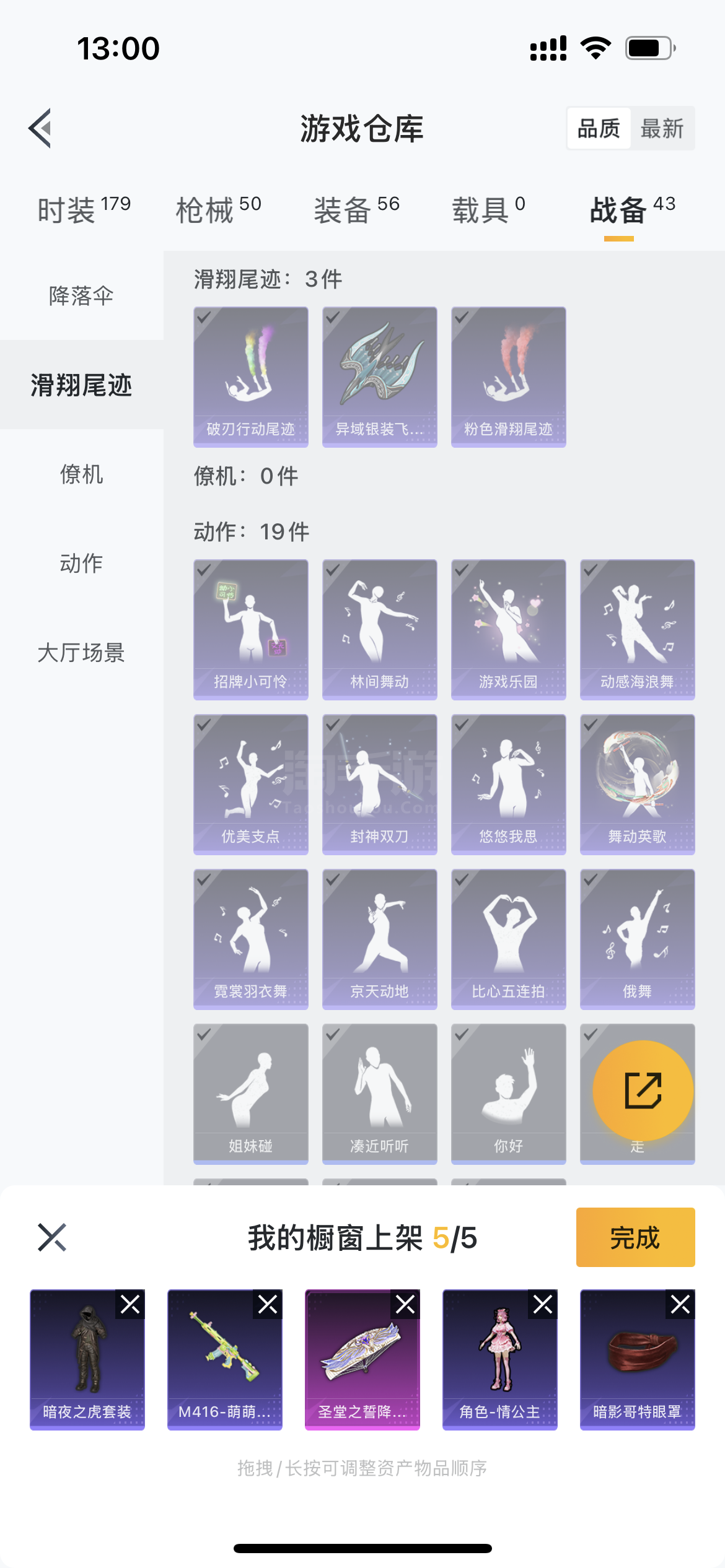This screenshot has height=1568, width=725.
Task: Go back from the 游戏仓库 screen
Action: (40, 128)
